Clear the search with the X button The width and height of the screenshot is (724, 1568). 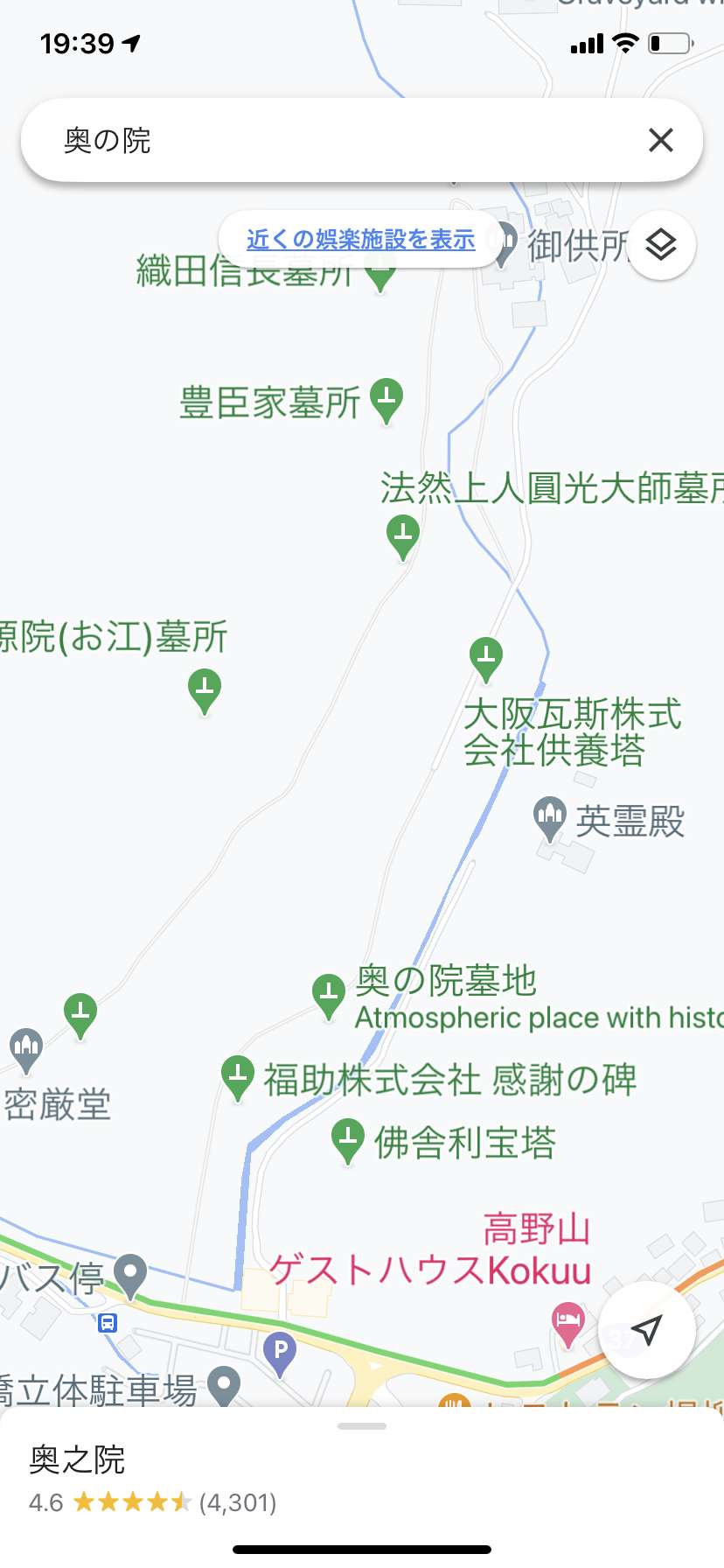(661, 140)
